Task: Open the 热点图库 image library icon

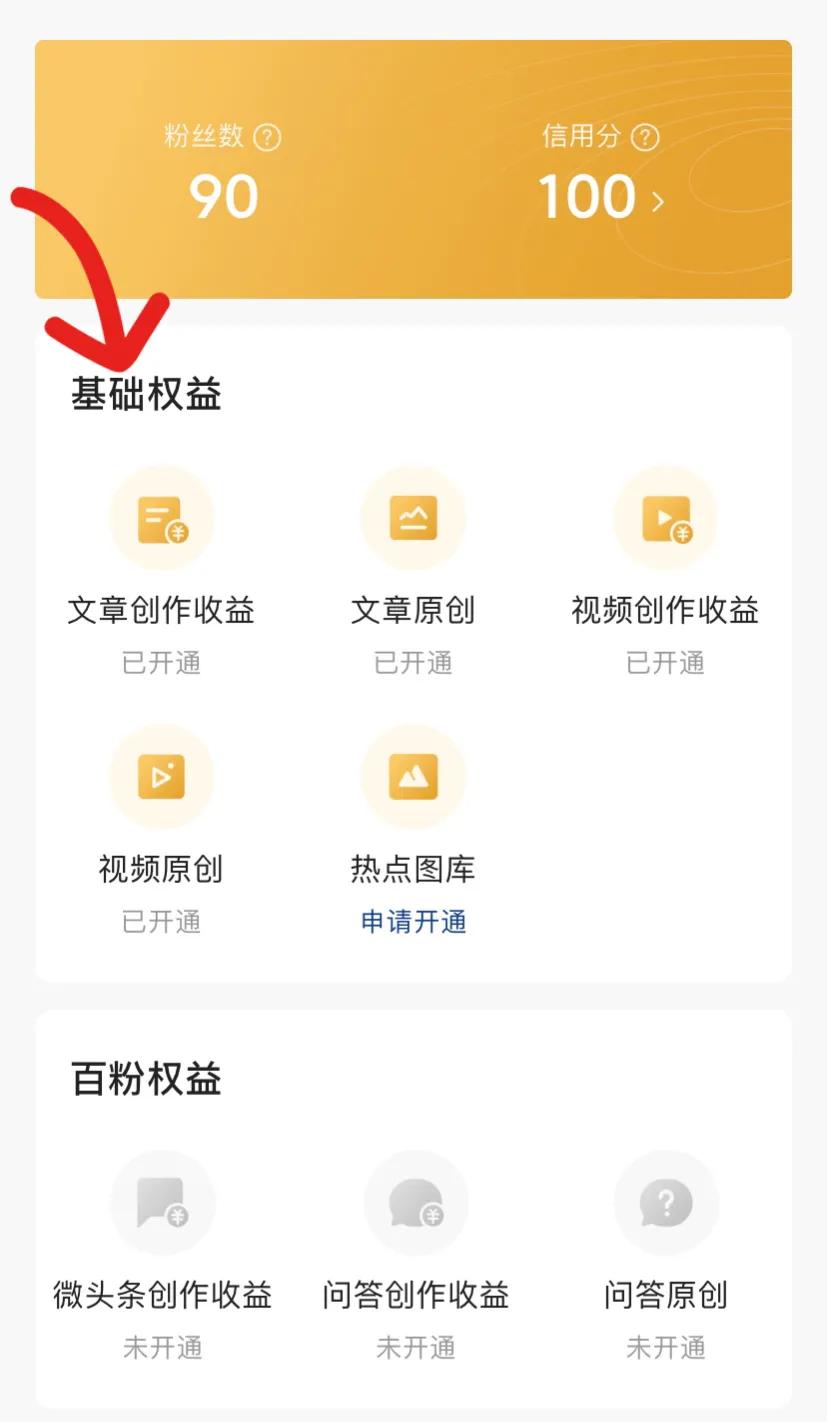Action: click(413, 777)
